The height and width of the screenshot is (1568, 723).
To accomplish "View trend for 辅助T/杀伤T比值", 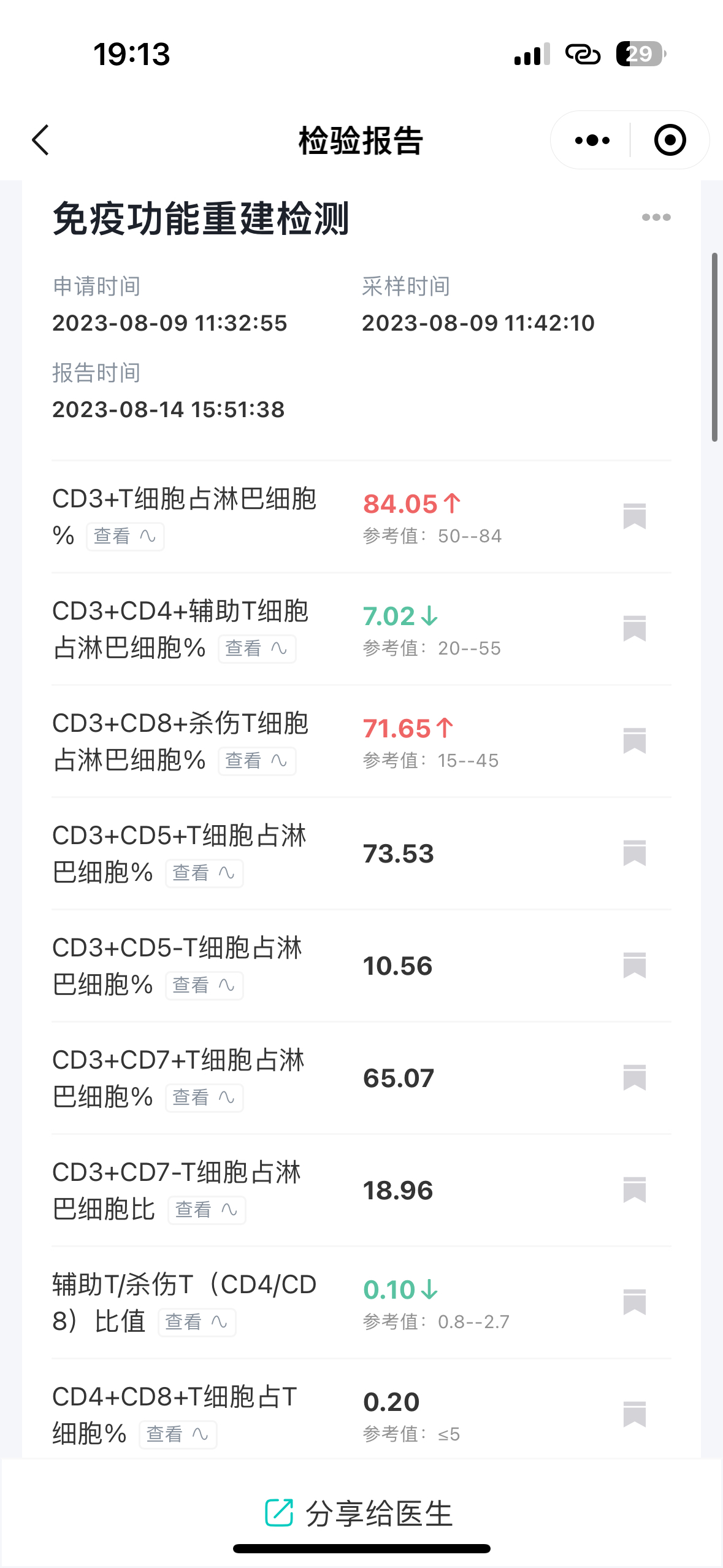I will [x=197, y=1323].
